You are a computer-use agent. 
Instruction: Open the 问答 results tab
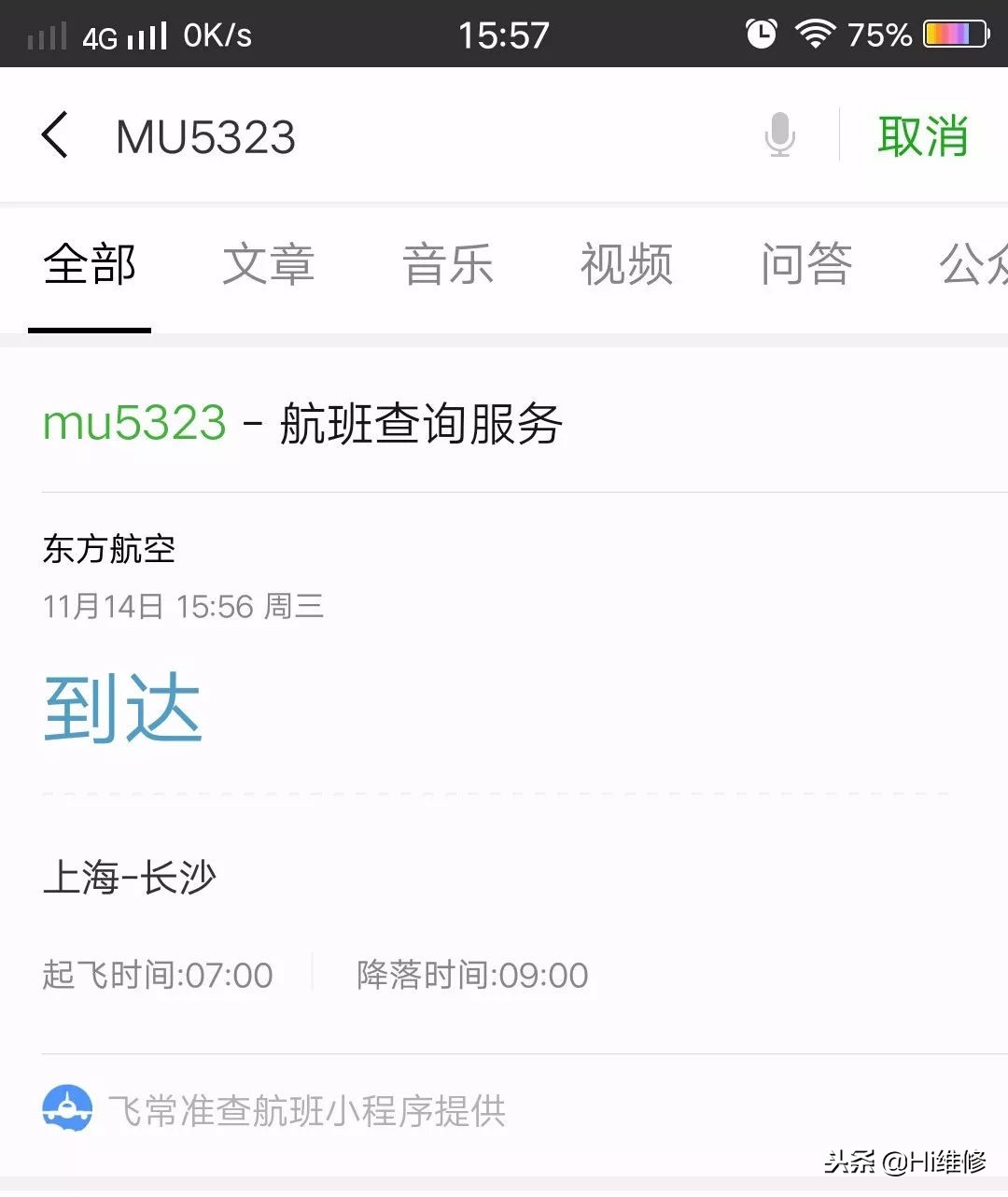(x=806, y=268)
